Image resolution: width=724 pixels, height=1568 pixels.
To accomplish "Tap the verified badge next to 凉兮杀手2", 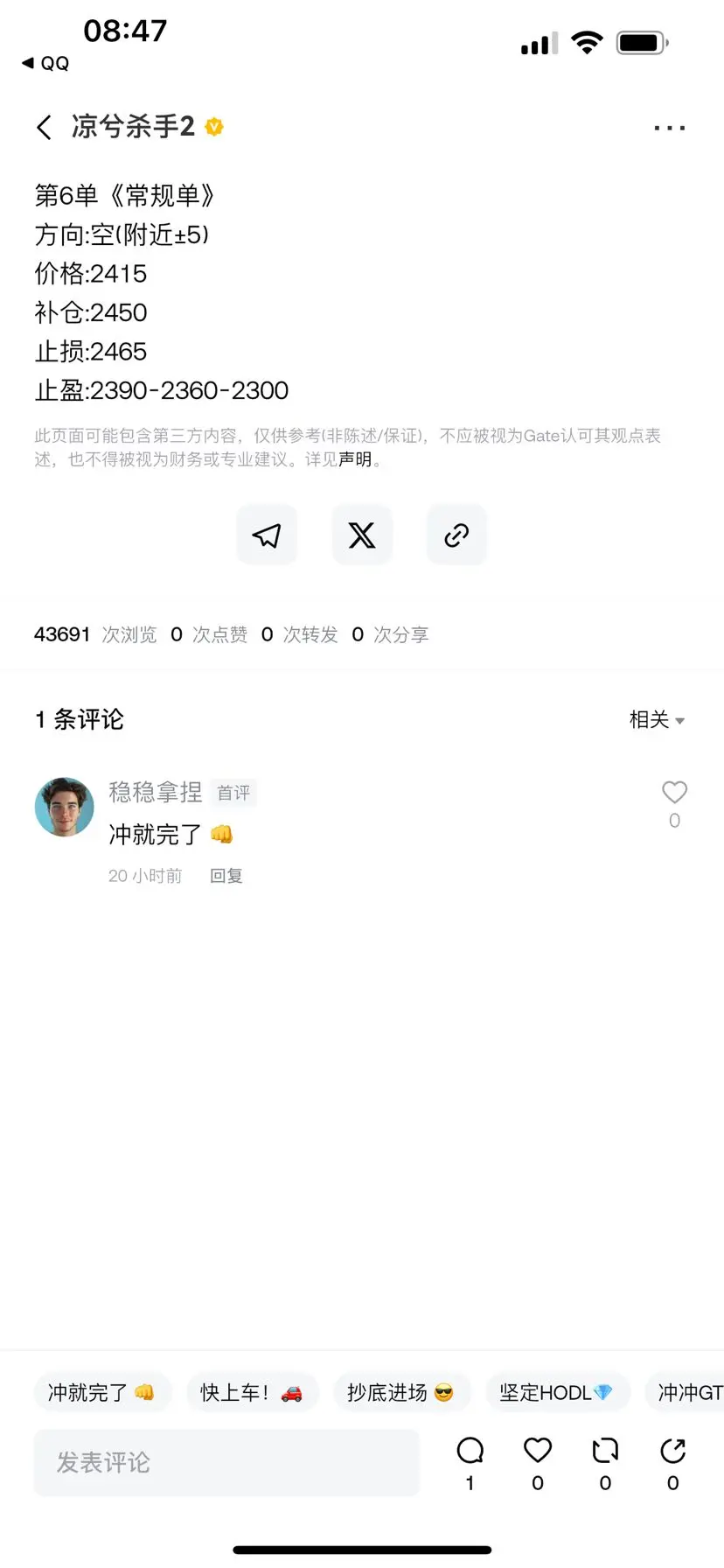I will coord(211,126).
